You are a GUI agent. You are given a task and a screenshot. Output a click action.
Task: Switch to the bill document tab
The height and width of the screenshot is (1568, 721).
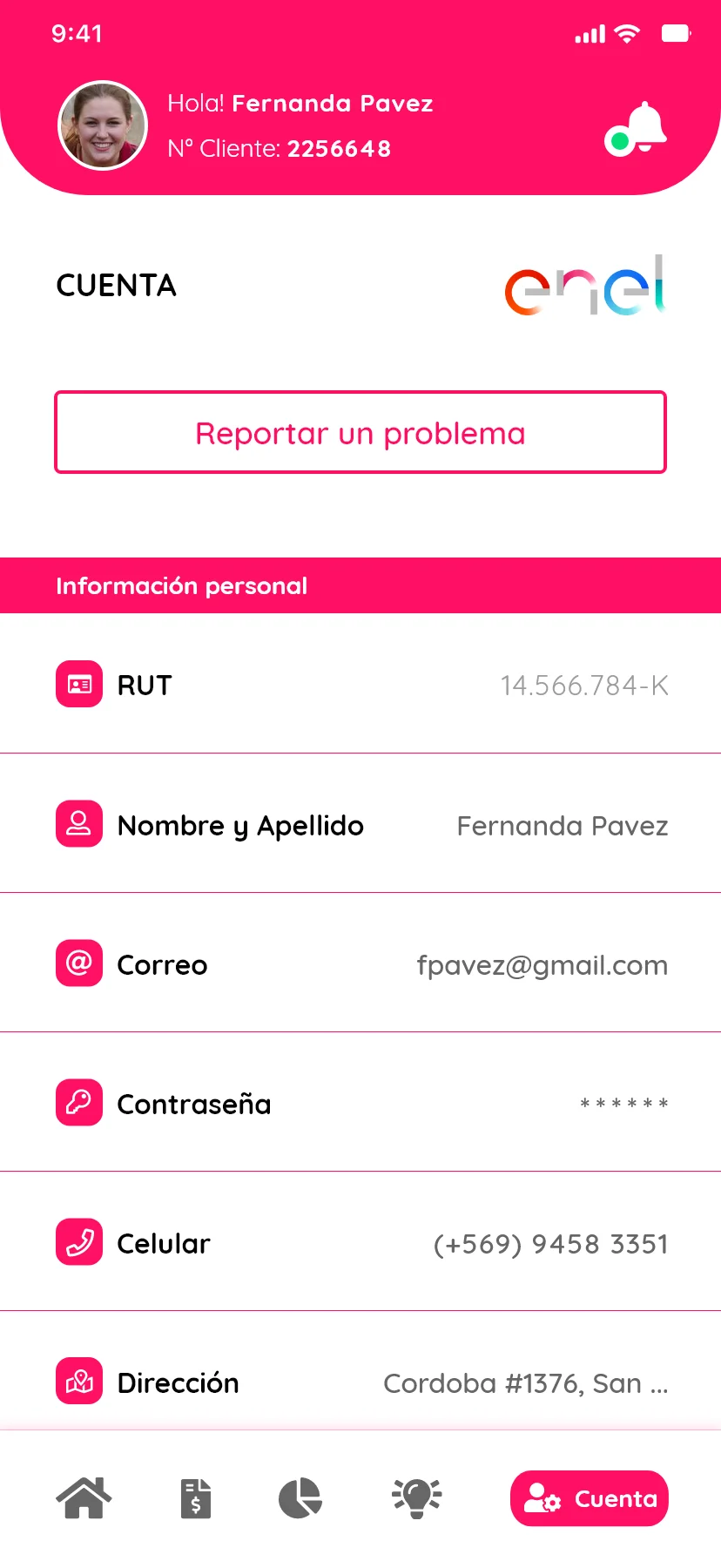(x=196, y=1498)
